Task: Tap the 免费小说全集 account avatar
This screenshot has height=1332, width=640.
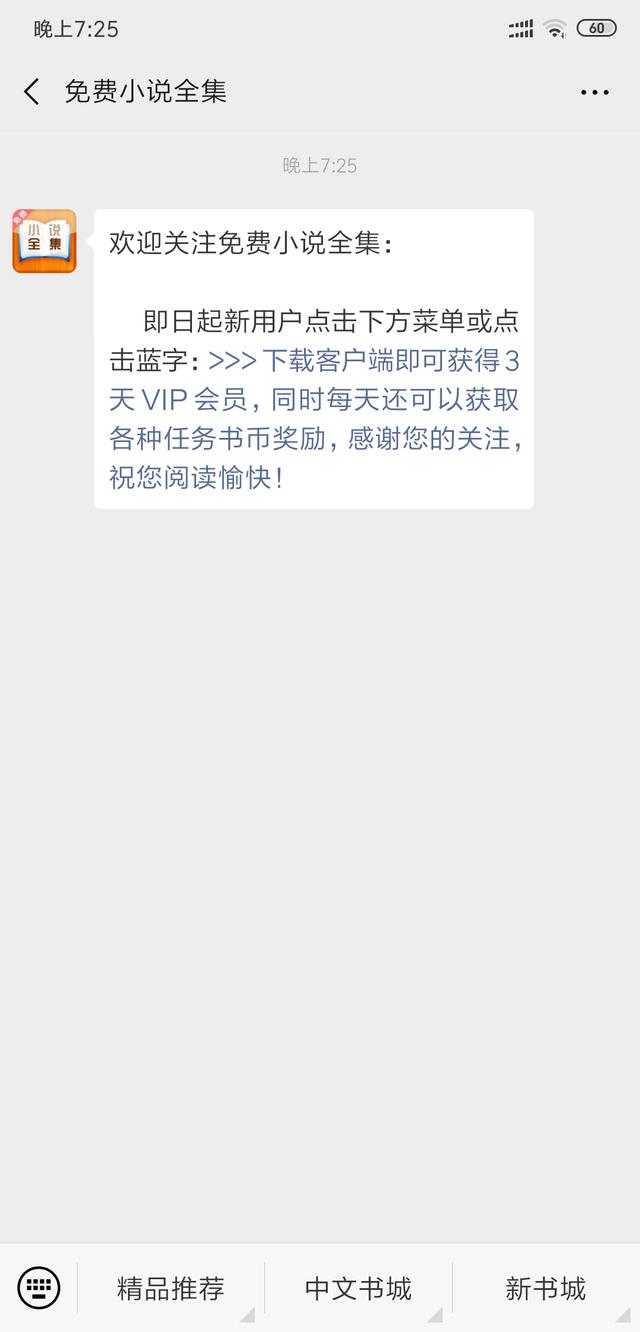Action: click(x=44, y=241)
